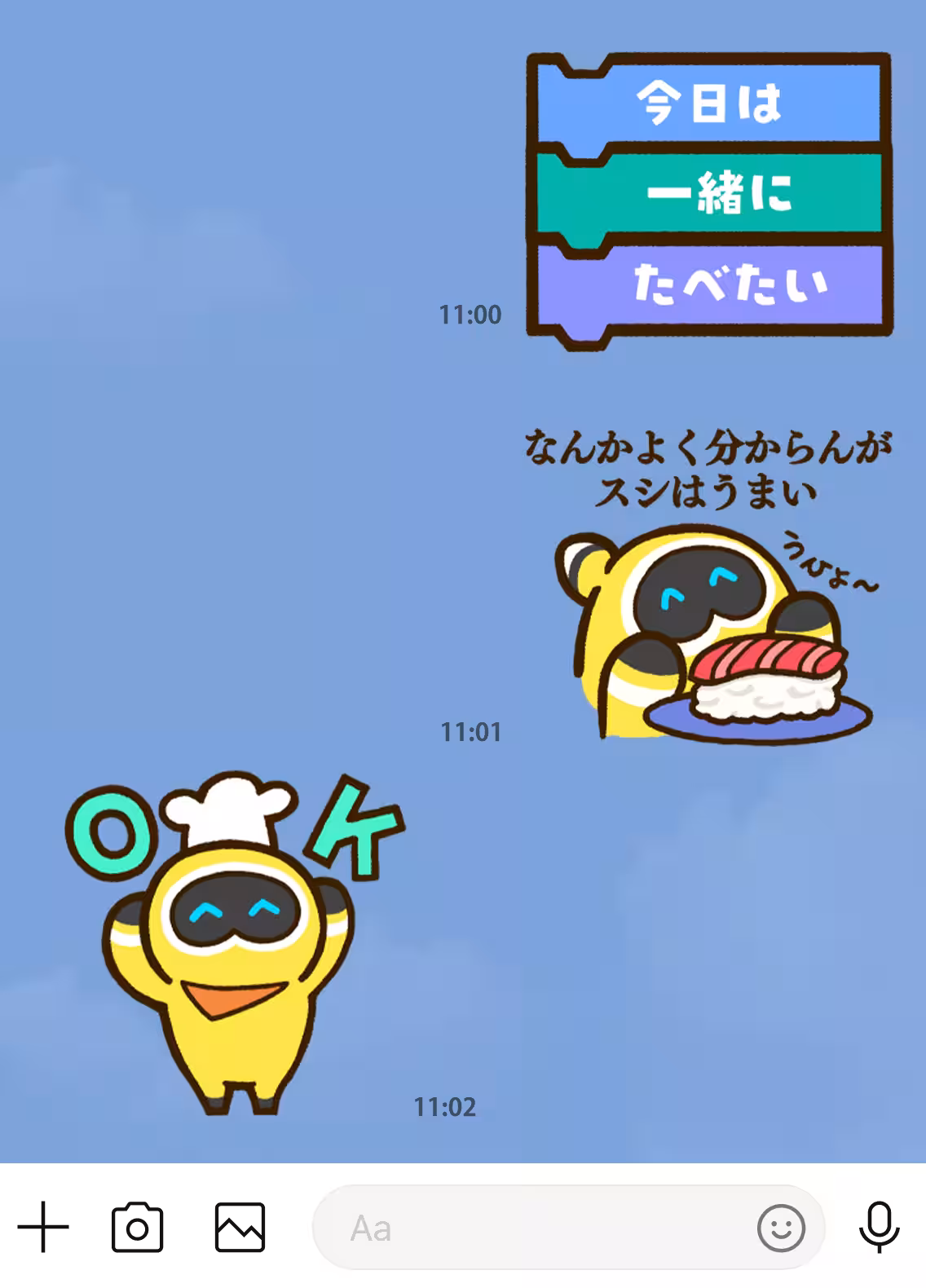
Task: Tap the 11:01 timestamp label
Action: pos(471,731)
